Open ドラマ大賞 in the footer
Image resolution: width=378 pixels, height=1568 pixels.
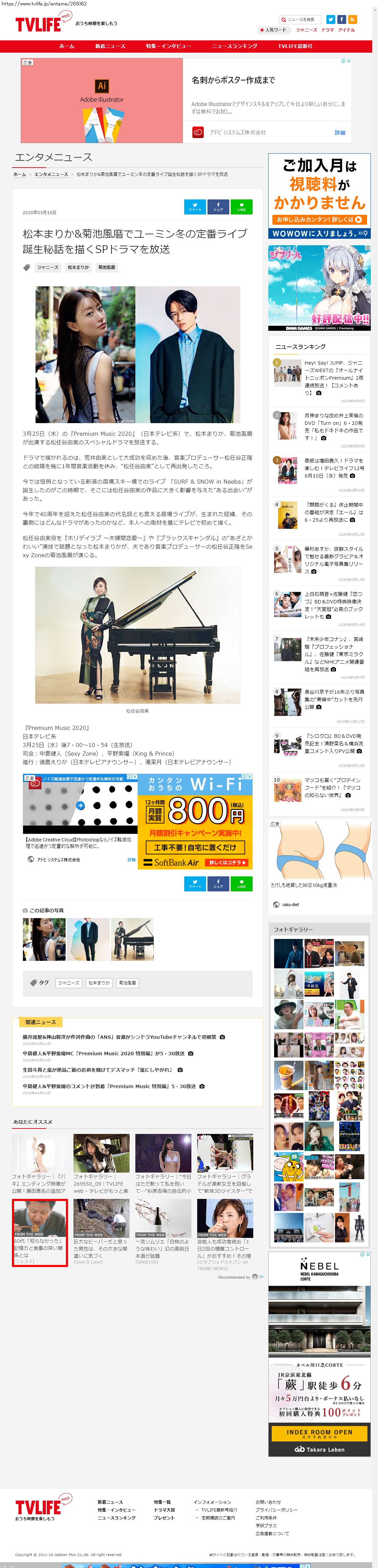[x=164, y=1510]
